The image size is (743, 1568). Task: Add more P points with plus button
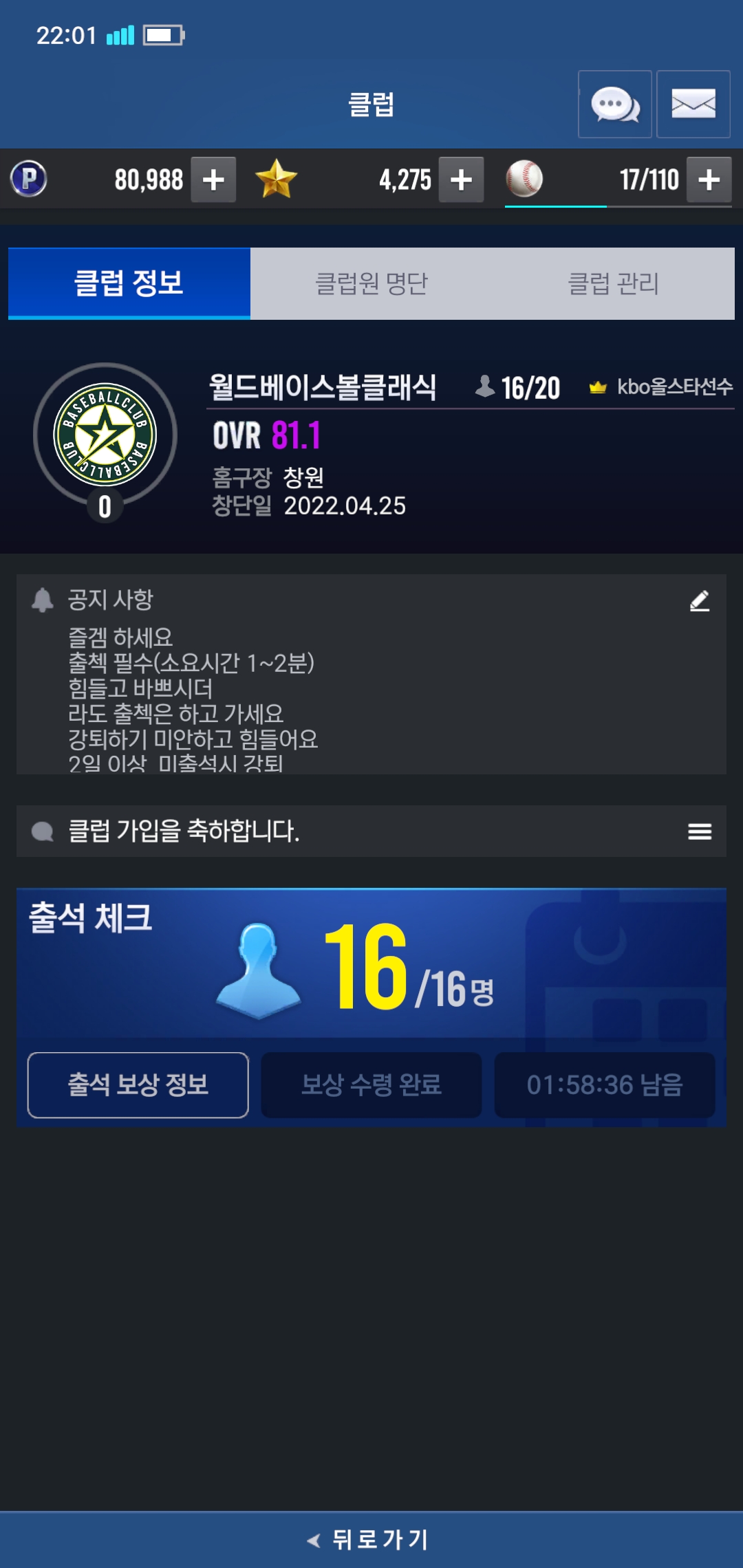[213, 179]
